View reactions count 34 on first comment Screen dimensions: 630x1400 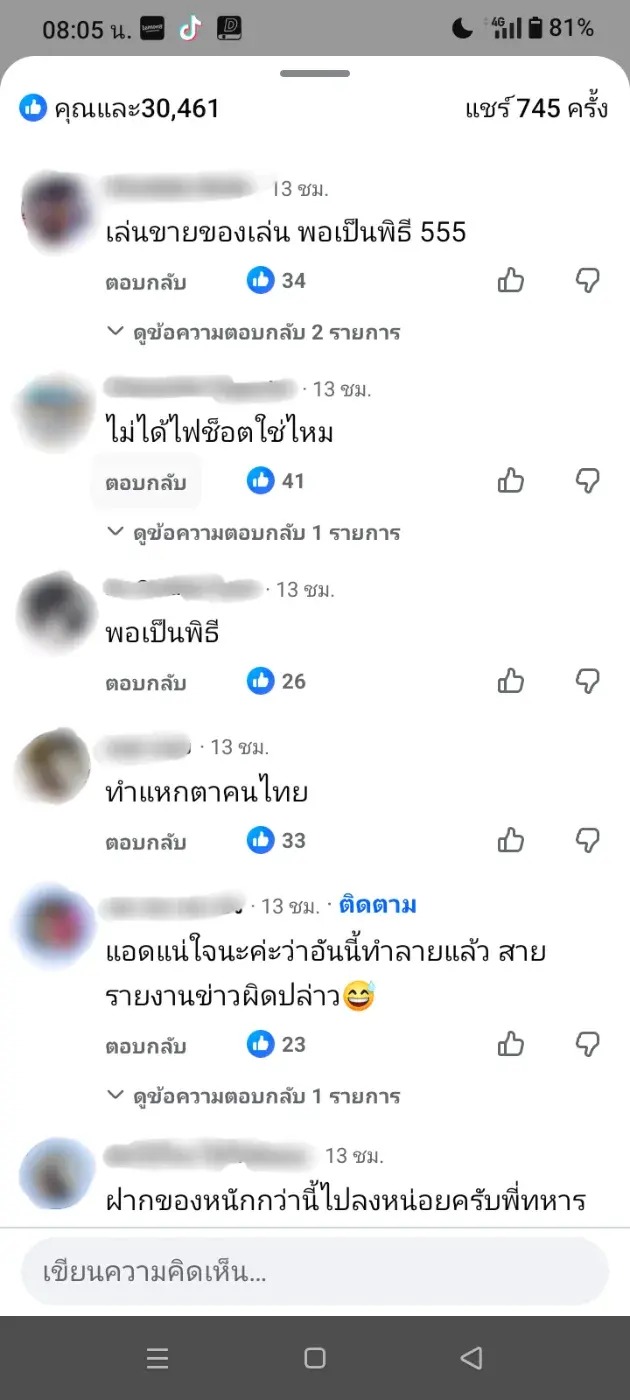277,281
